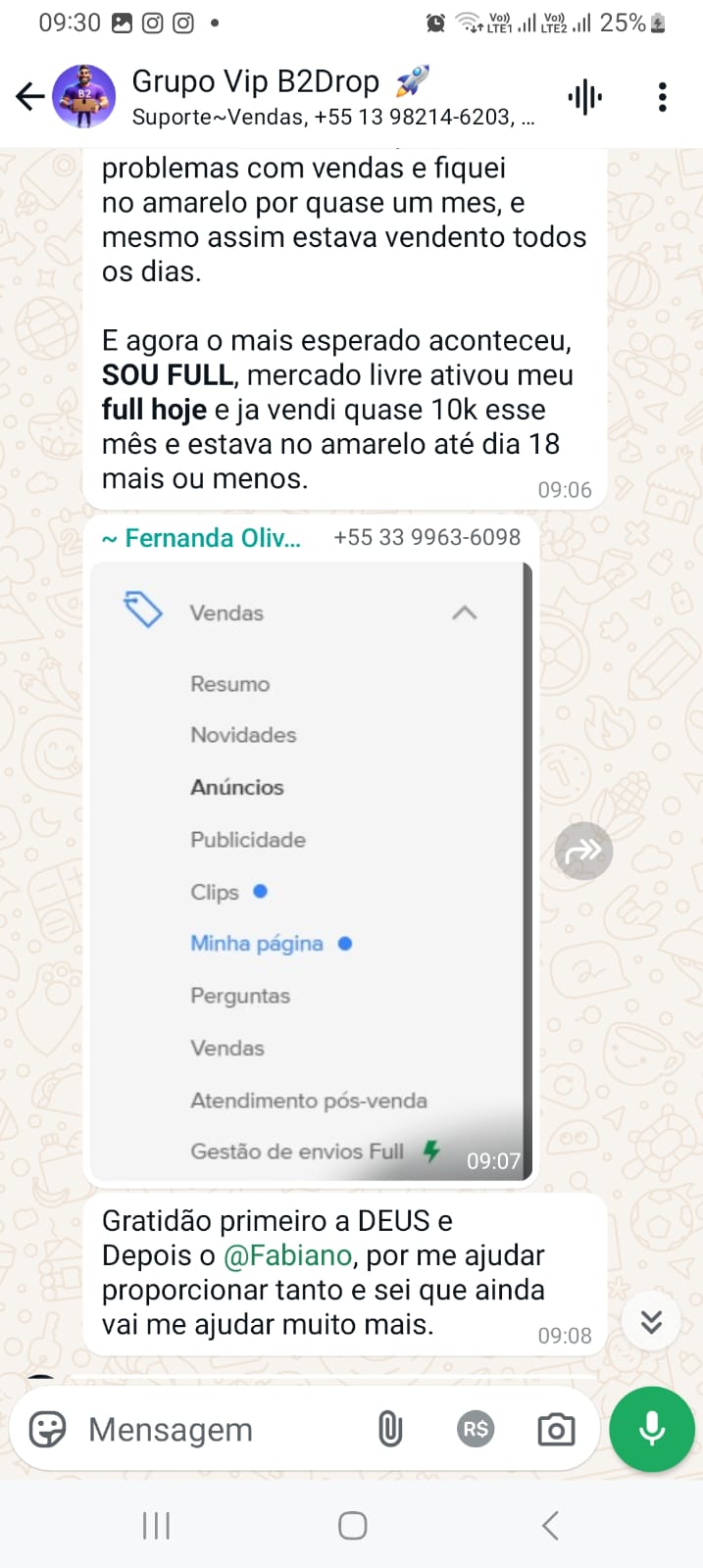Open the camera to take a photo
The image size is (703, 1568).
pos(556,1430)
